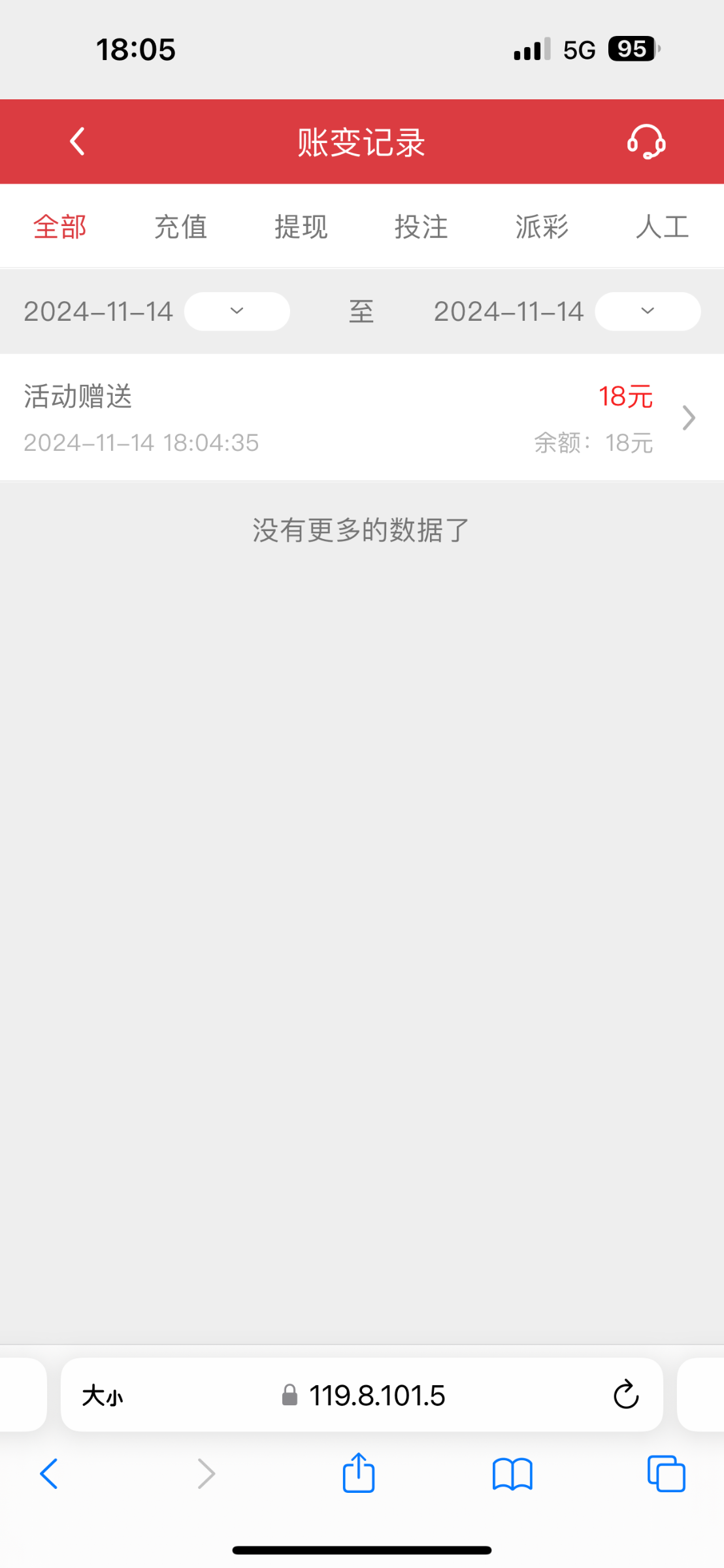
Task: Switch to the 人工 tab
Action: click(x=662, y=227)
